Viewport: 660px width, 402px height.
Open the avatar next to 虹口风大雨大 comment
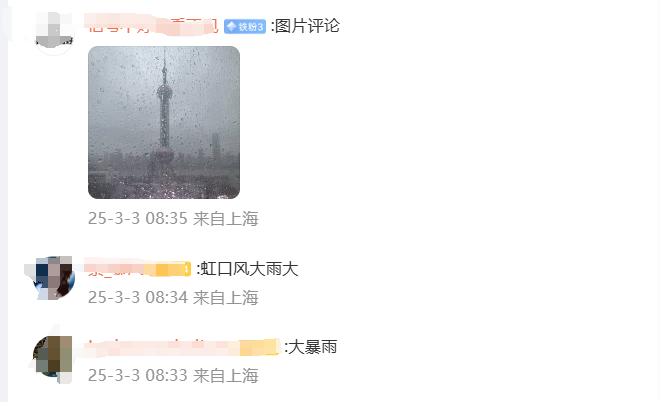point(54,278)
